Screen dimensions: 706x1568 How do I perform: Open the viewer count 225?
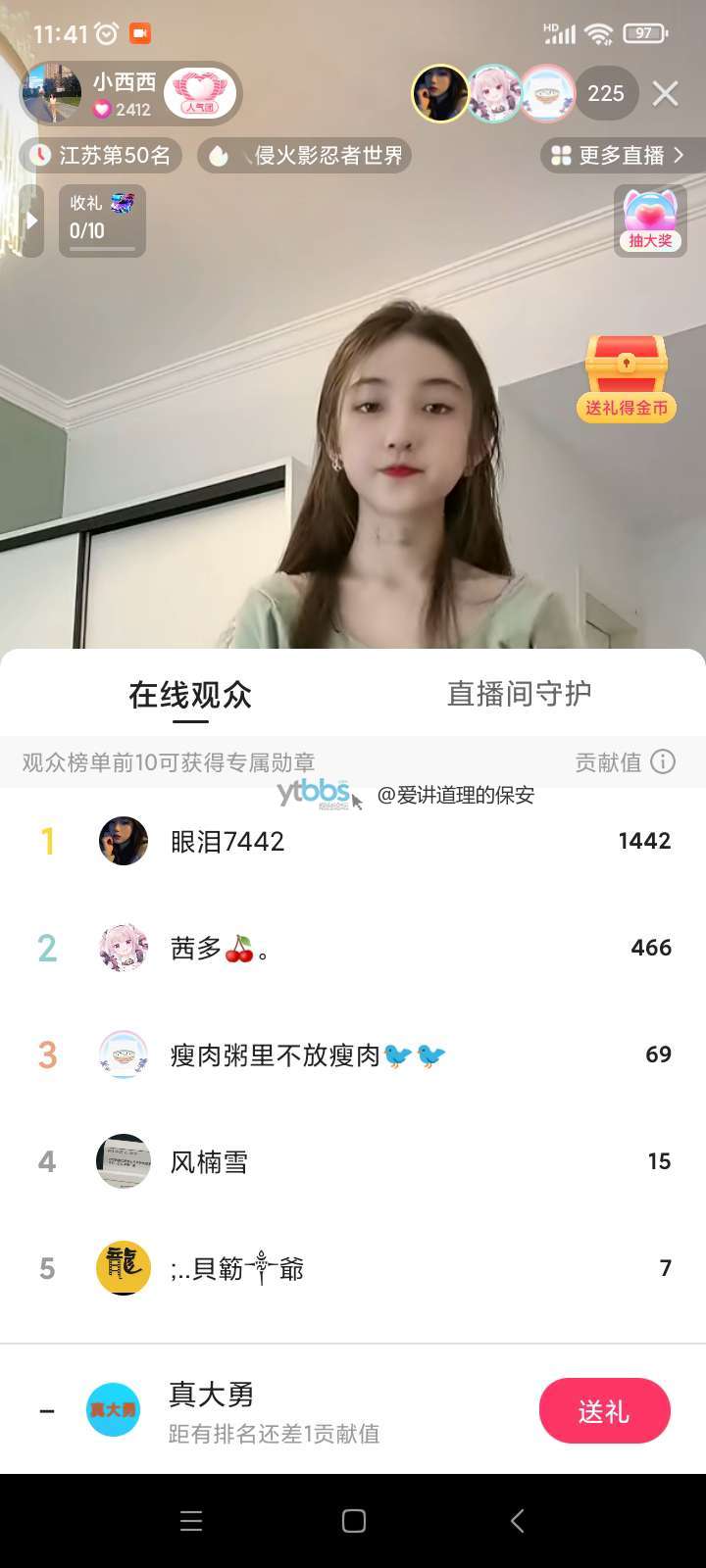(x=605, y=94)
